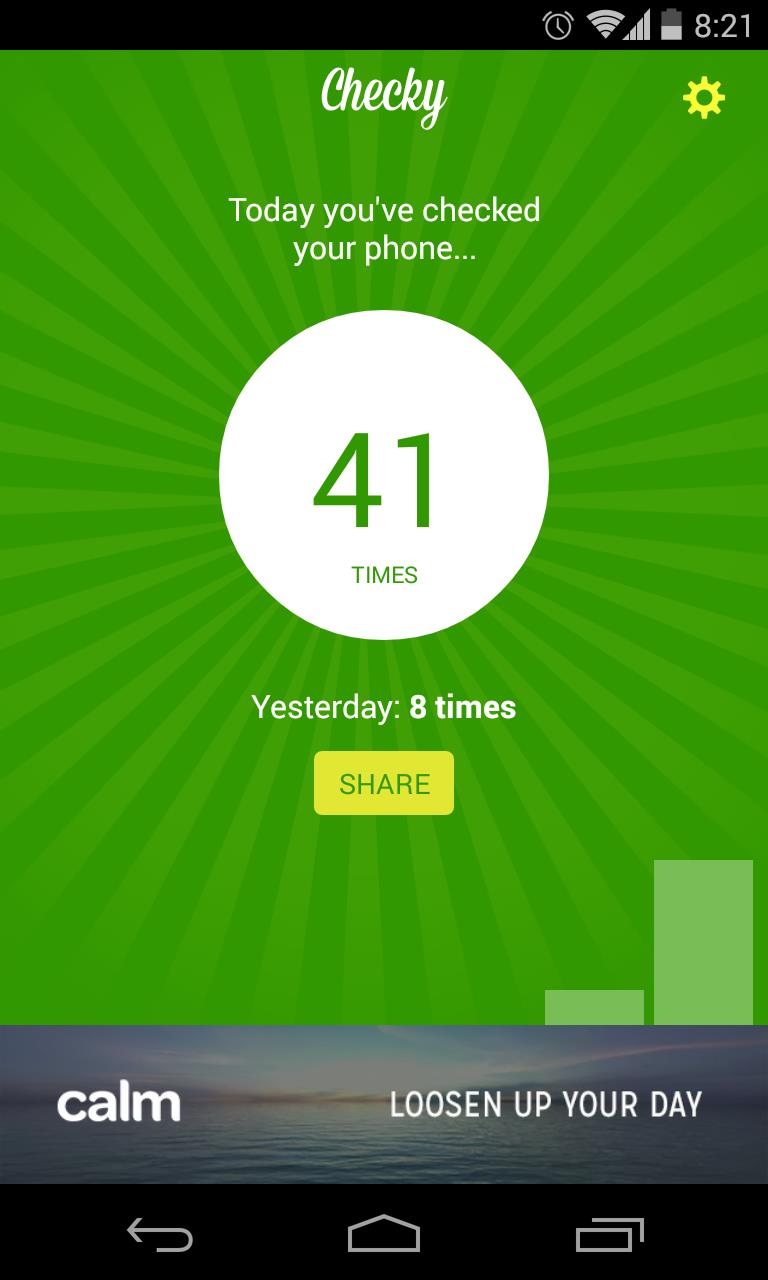Share today's phone check count
768x1280 pixels.
tap(384, 783)
